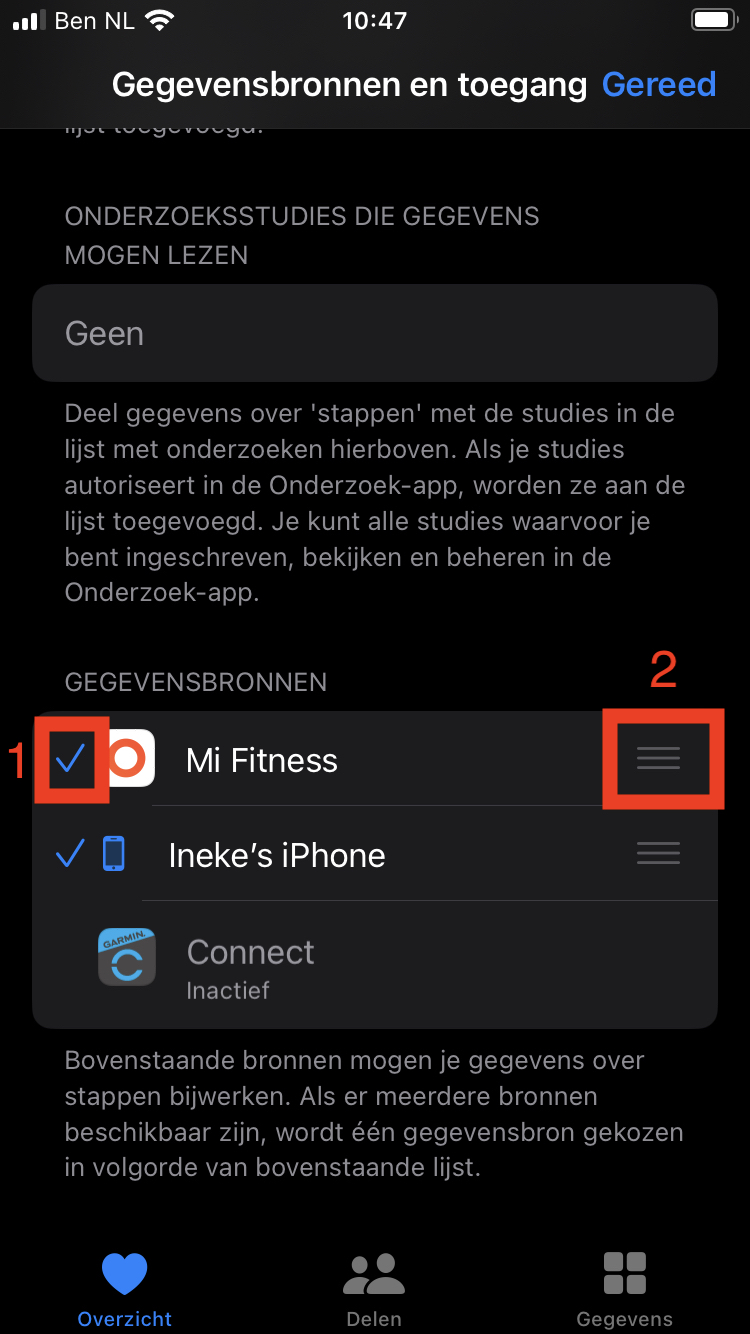The width and height of the screenshot is (750, 1334).
Task: Tap Gereed to finish editing
Action: pyautogui.click(x=658, y=85)
